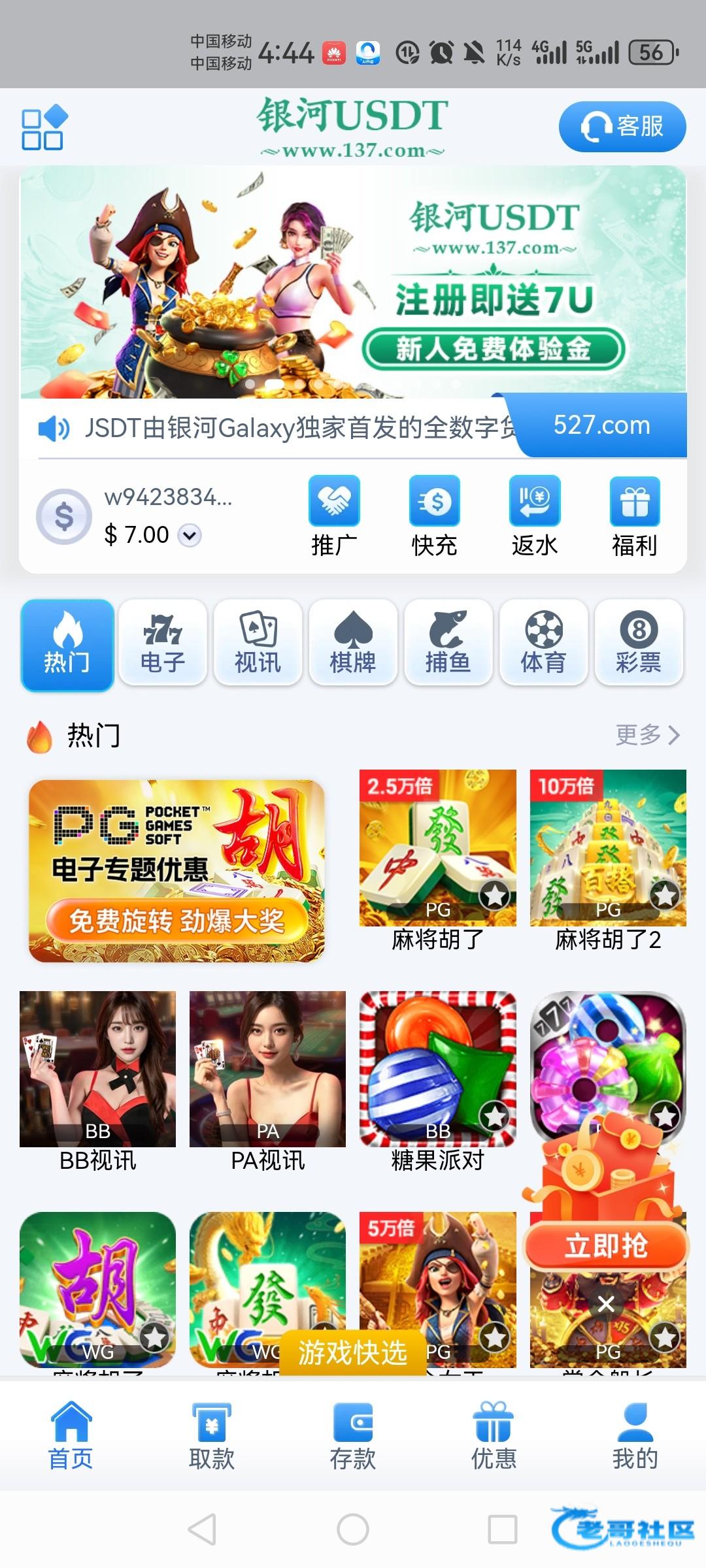706x1568 pixels.
Task: Open the 福利 benefits shortcut
Action: [634, 516]
